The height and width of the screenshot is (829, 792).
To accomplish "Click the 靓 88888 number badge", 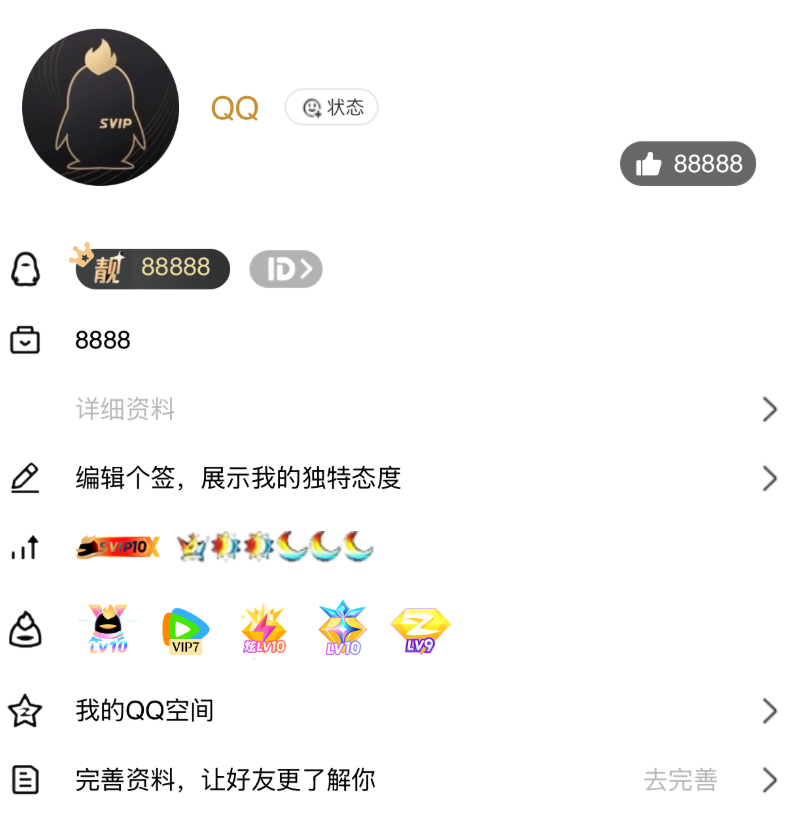I will click(152, 268).
